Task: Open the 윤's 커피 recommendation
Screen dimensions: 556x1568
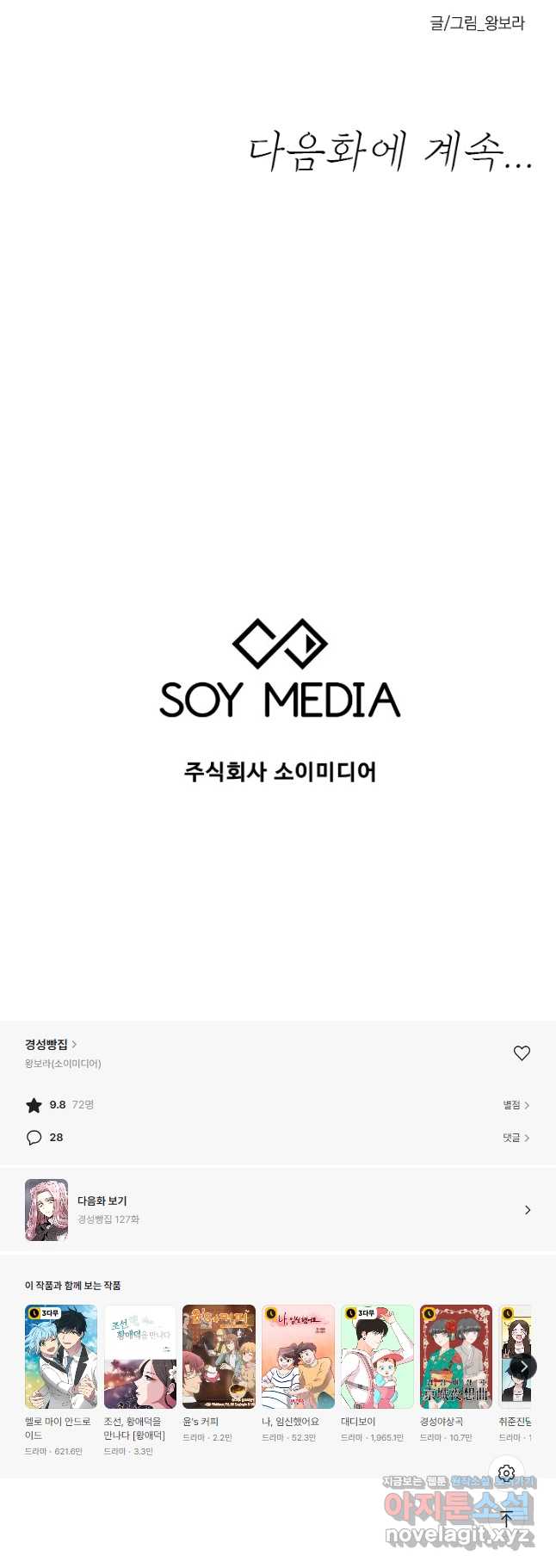Action: pyautogui.click(x=219, y=1356)
